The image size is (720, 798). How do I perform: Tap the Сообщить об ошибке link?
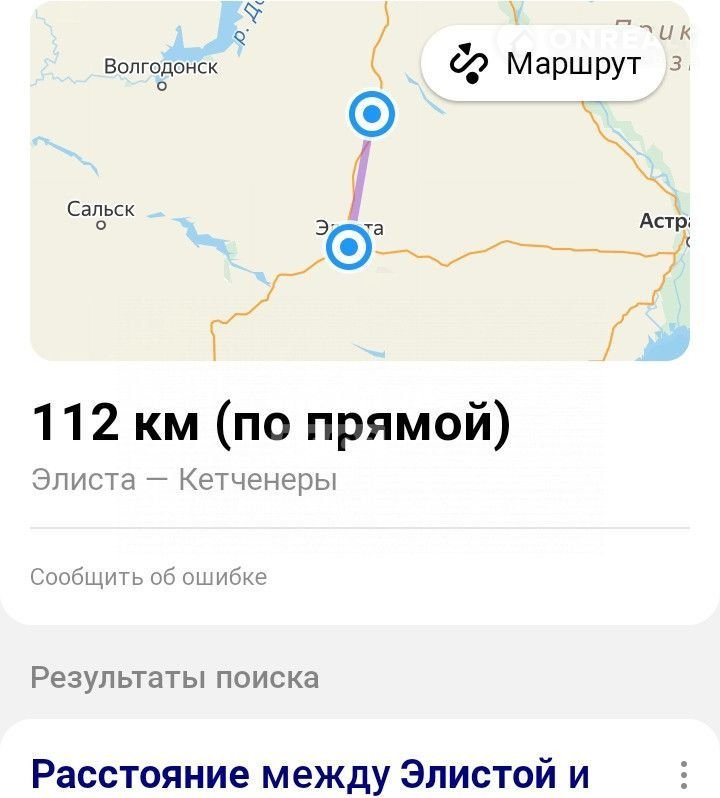(x=148, y=577)
